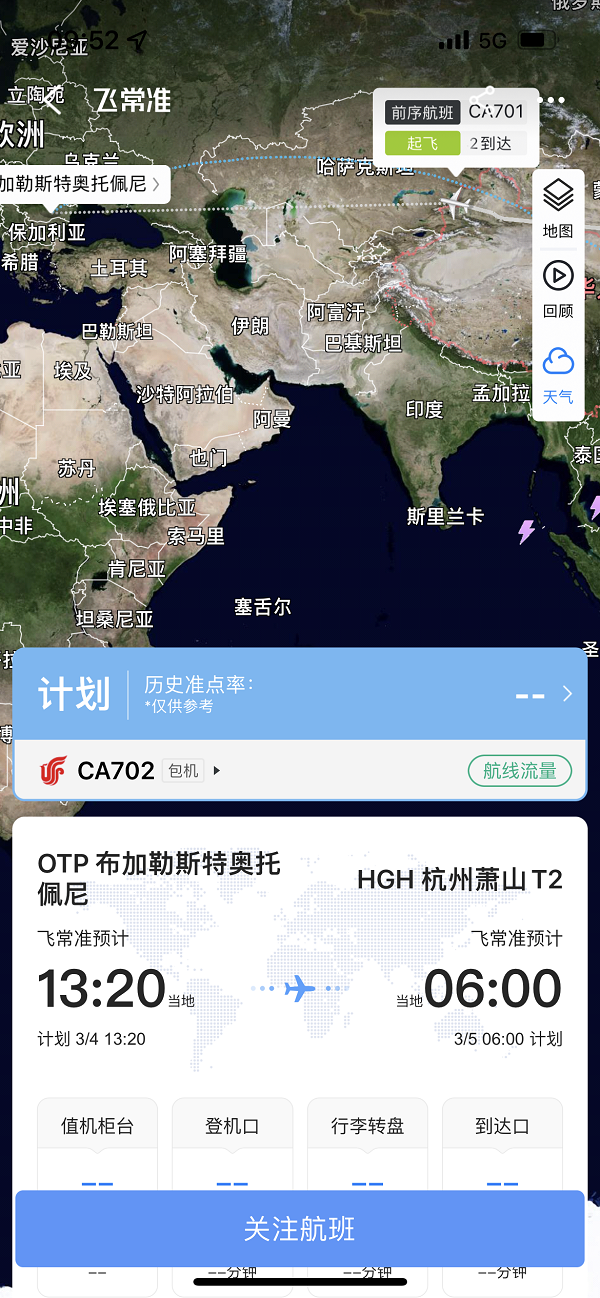Image resolution: width=600 pixels, height=1298 pixels.
Task: Tap 关注航班 to follow flight
Action: [x=300, y=1229]
